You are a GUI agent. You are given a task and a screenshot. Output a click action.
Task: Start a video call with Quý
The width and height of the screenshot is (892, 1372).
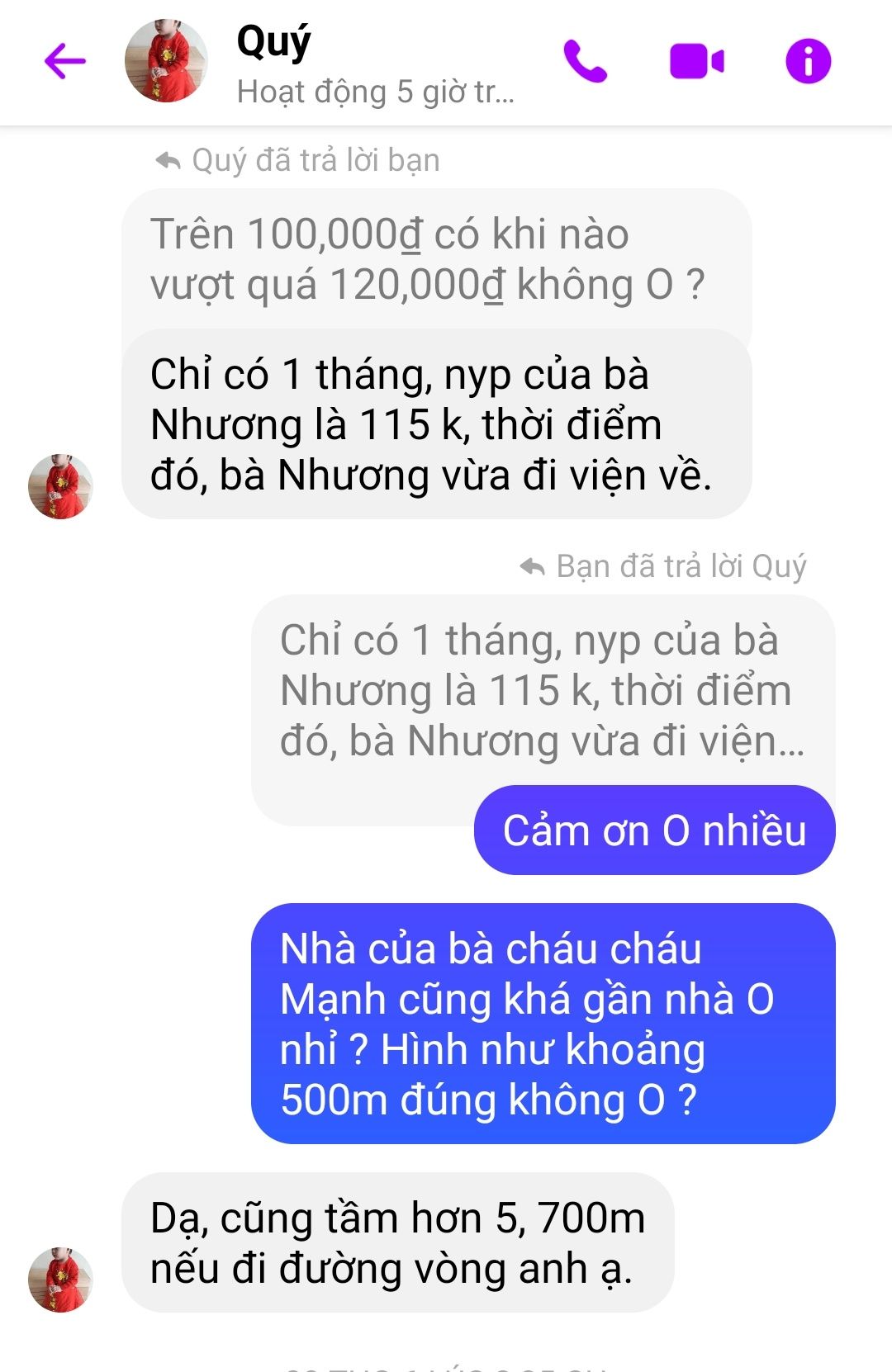[696, 61]
